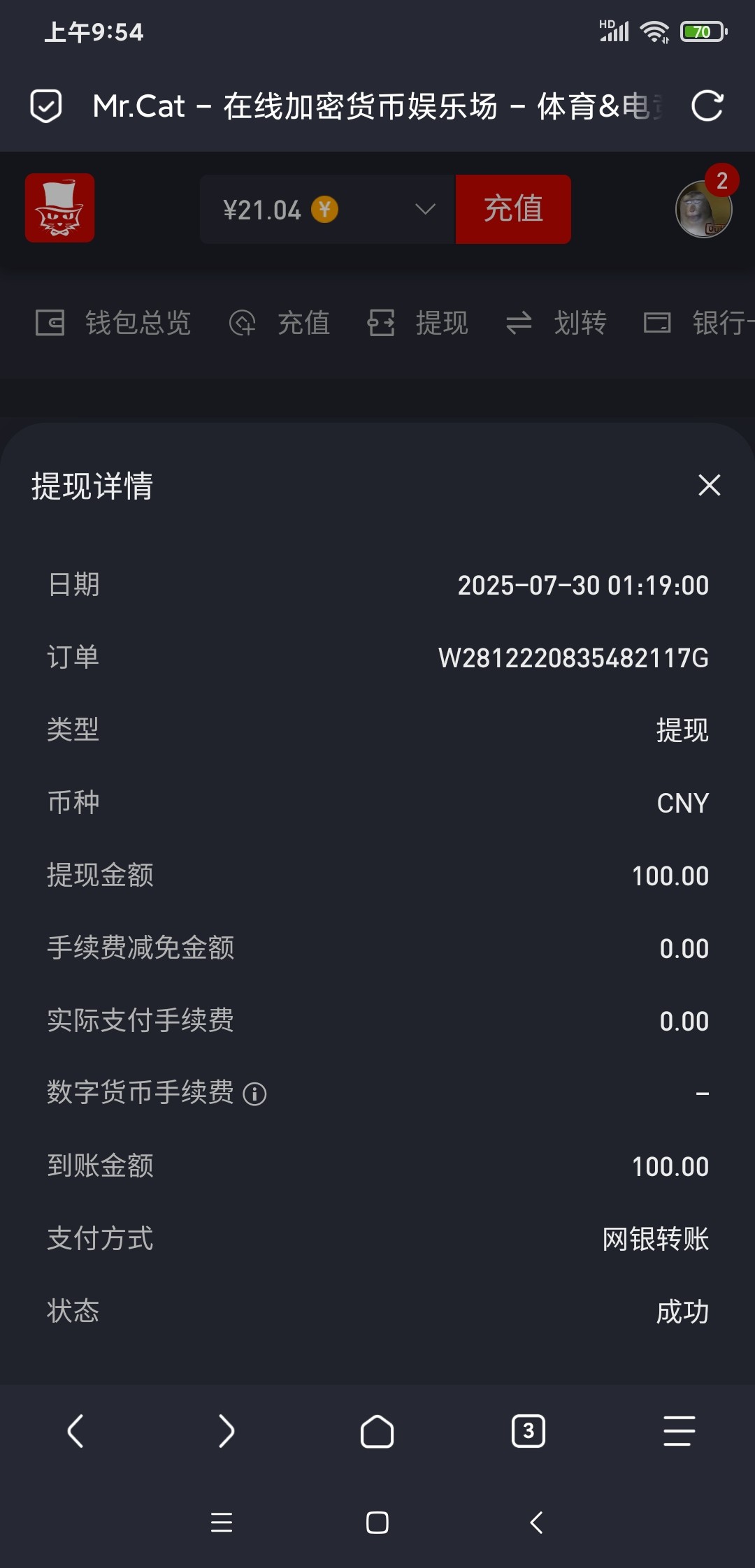The image size is (755, 1568).
Task: Switch to 钱包总览 tab
Action: pos(113,323)
